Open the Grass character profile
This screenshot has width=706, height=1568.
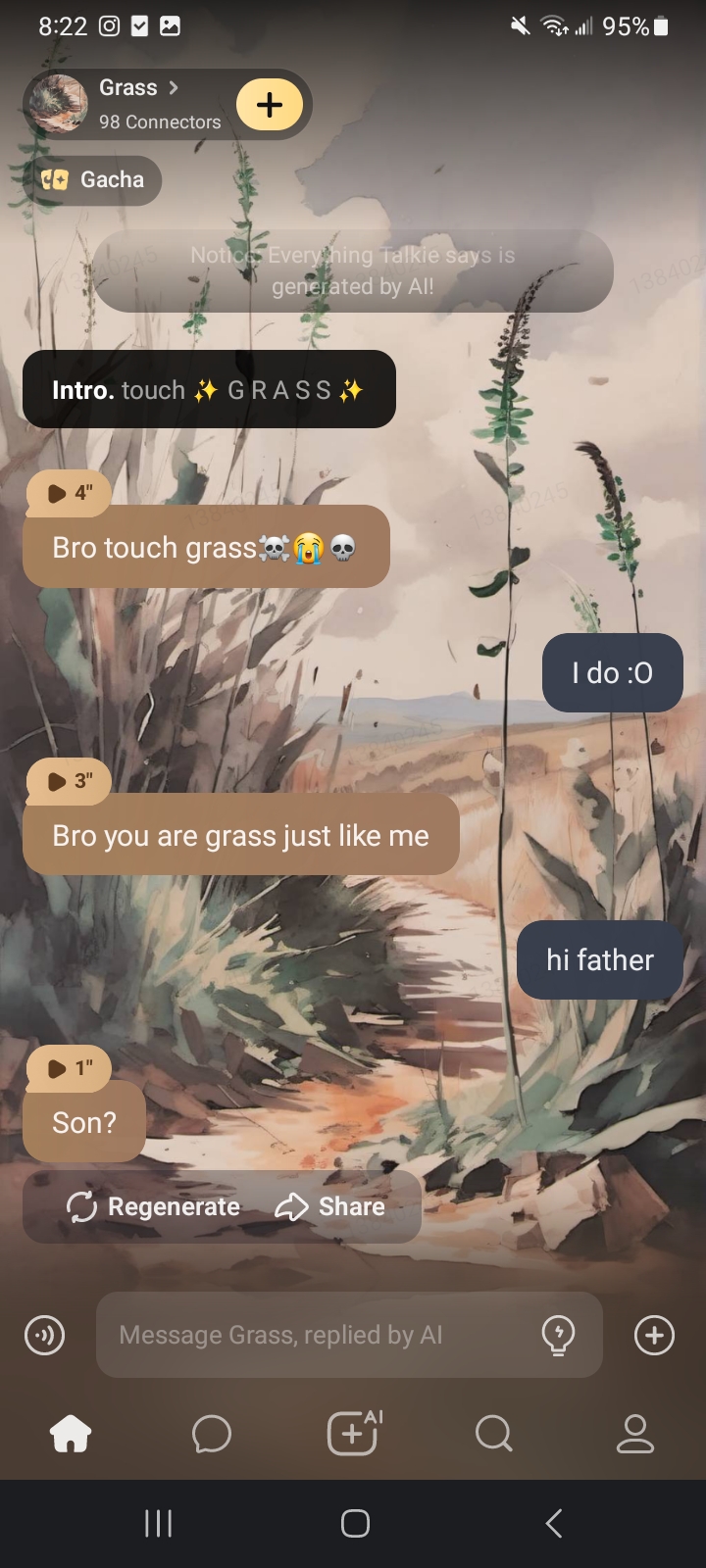[137, 103]
